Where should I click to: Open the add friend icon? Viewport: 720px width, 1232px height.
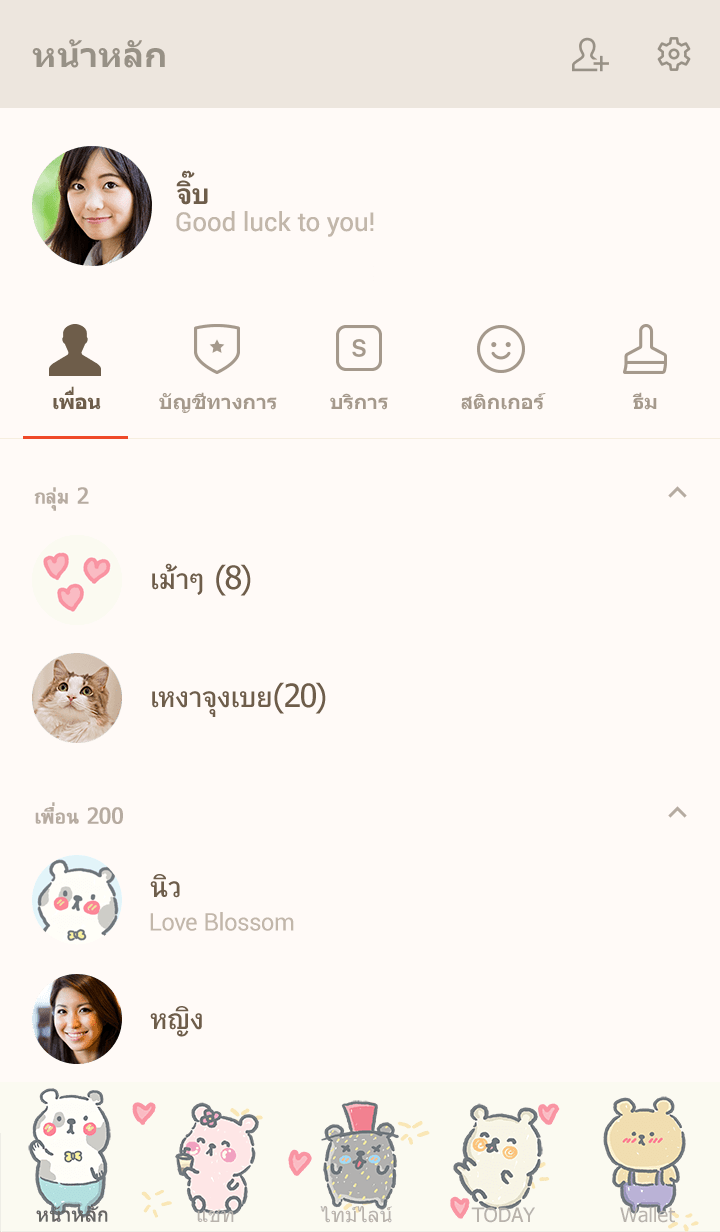pyautogui.click(x=590, y=55)
